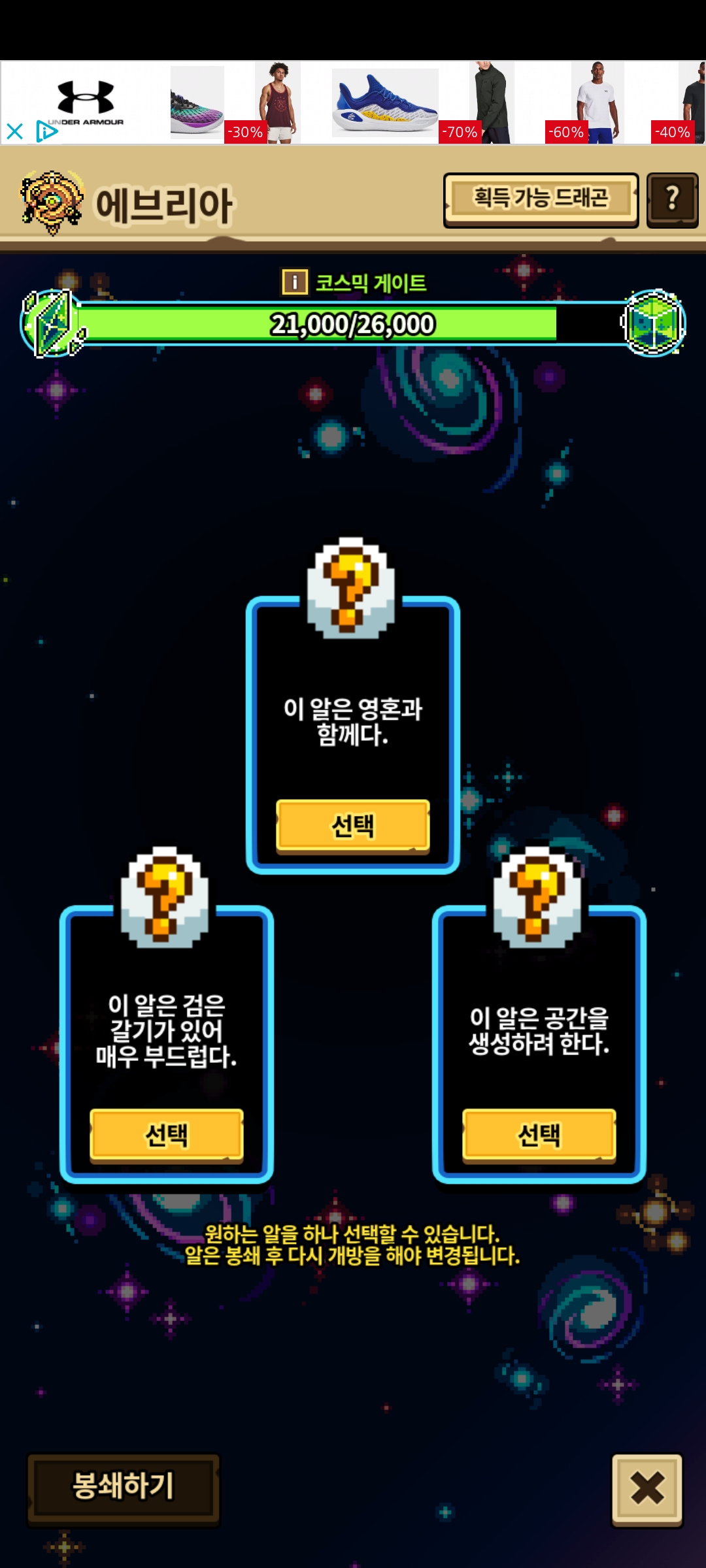Image resolution: width=706 pixels, height=1568 pixels.
Task: Open the question mark help button
Action: pos(672,199)
